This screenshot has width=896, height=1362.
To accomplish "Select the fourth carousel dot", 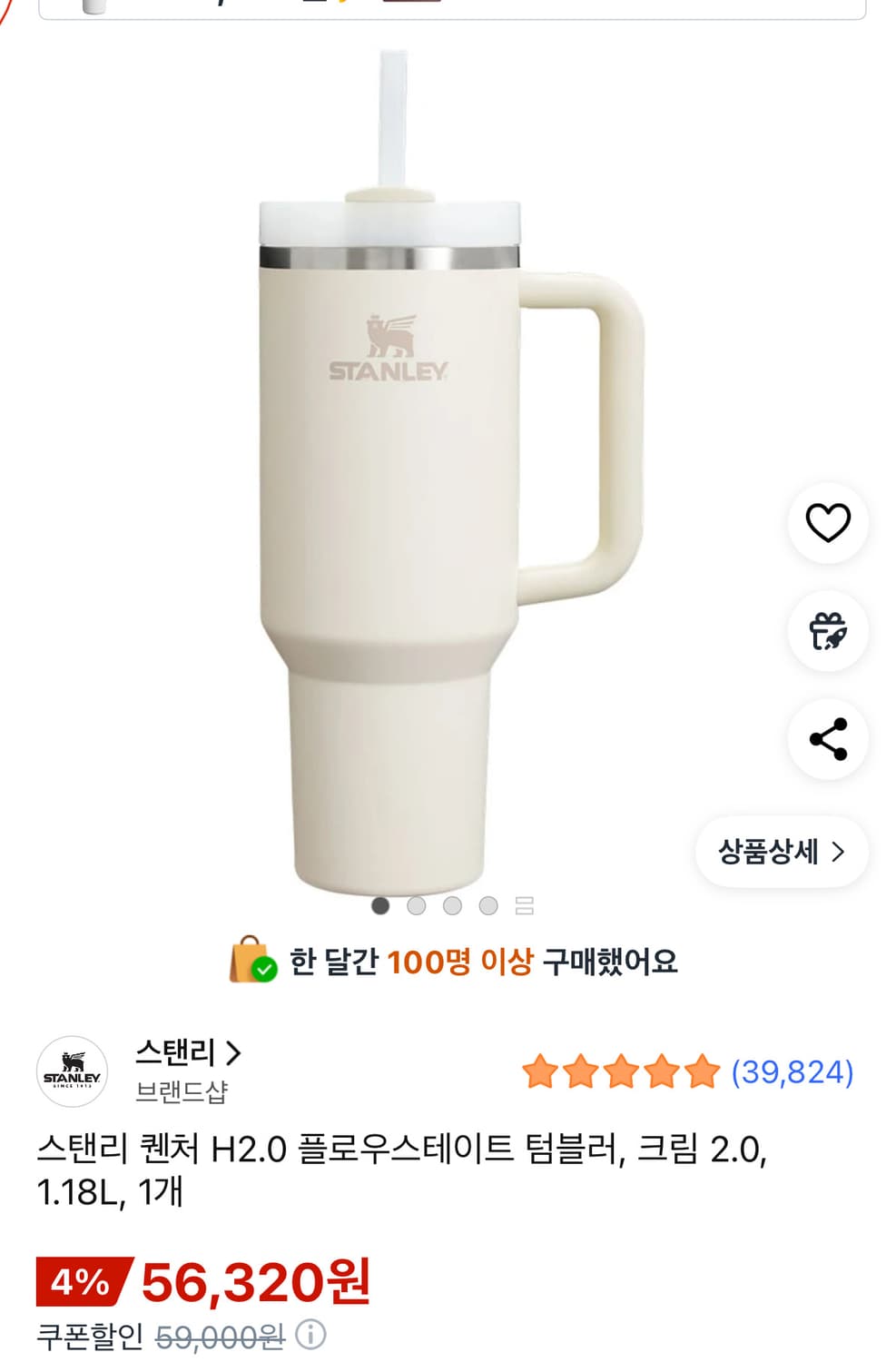I will (488, 904).
